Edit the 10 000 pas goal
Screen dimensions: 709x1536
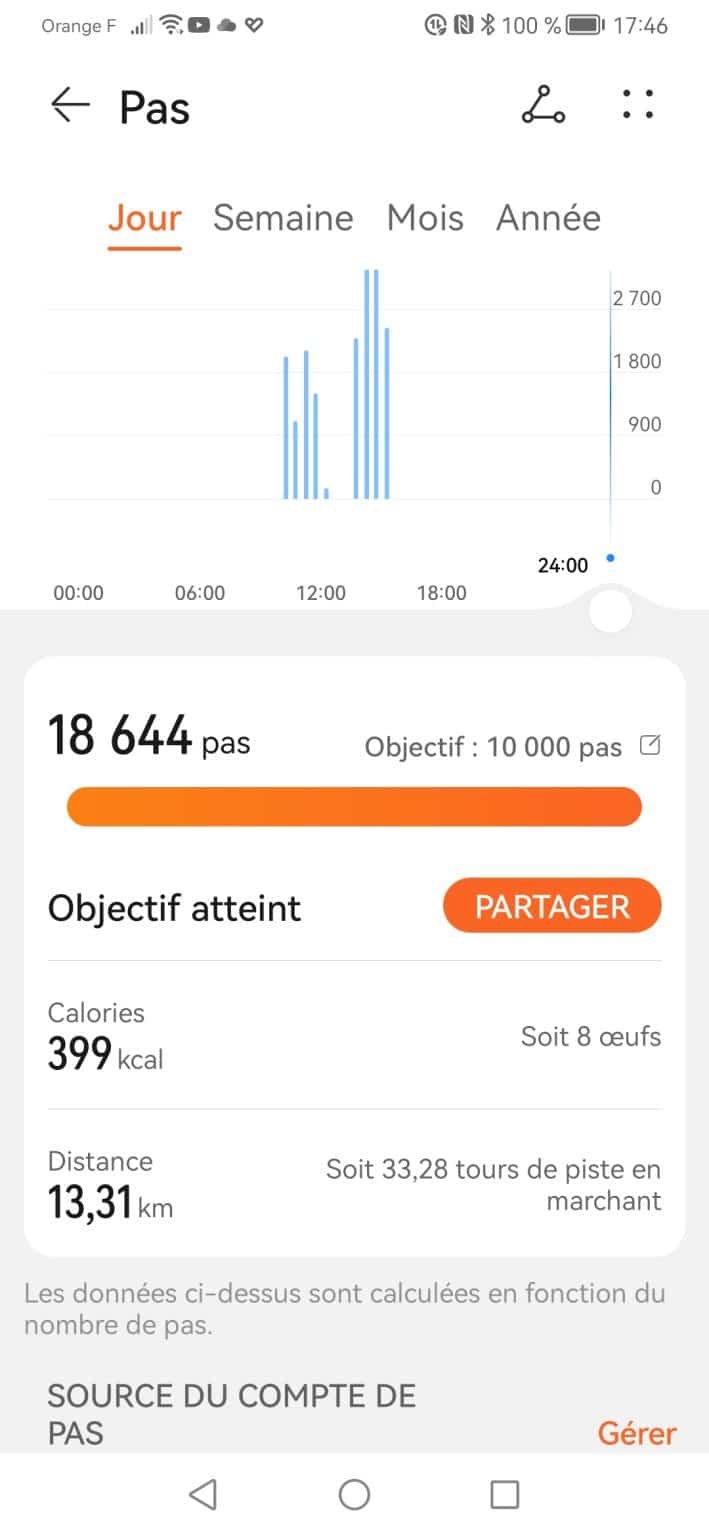tap(650, 745)
